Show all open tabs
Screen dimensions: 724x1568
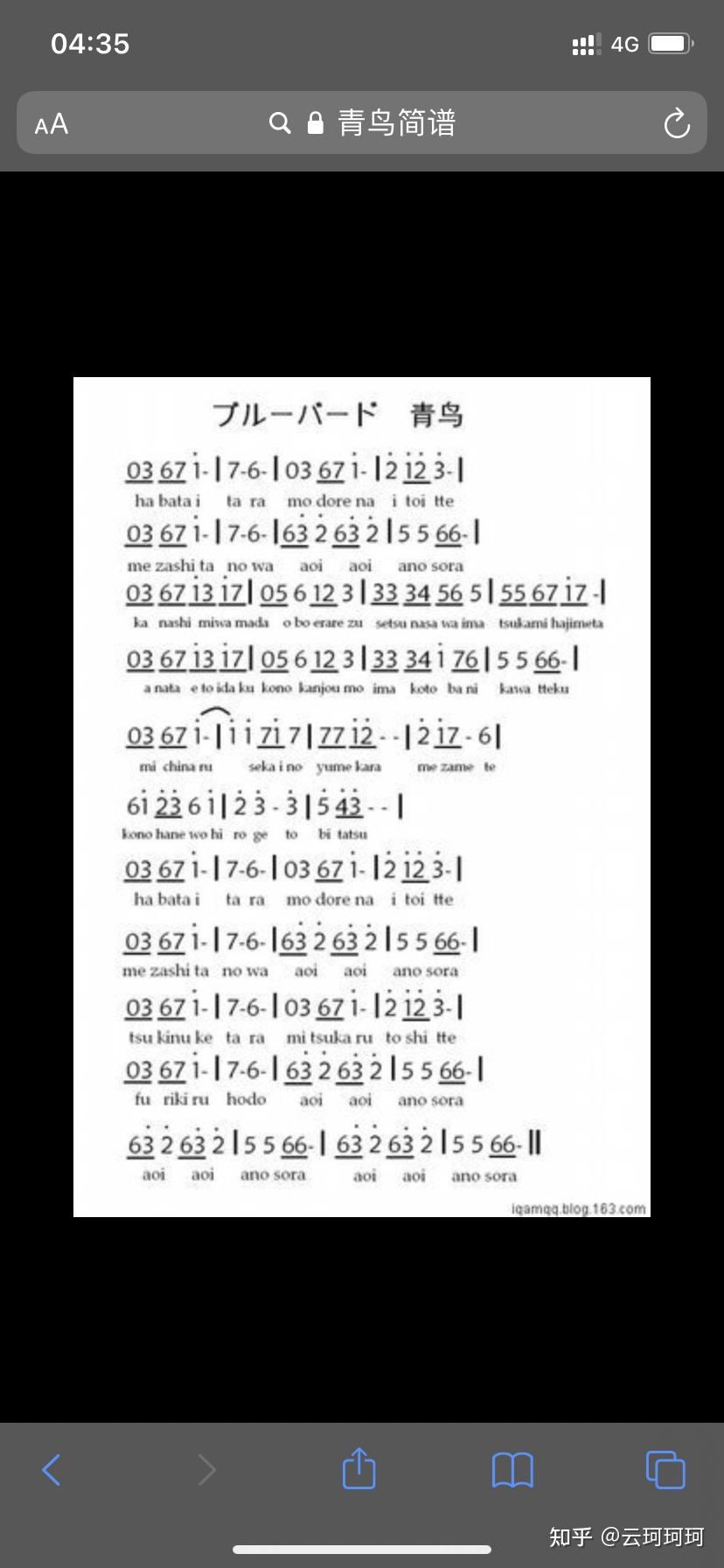pyautogui.click(x=665, y=1470)
